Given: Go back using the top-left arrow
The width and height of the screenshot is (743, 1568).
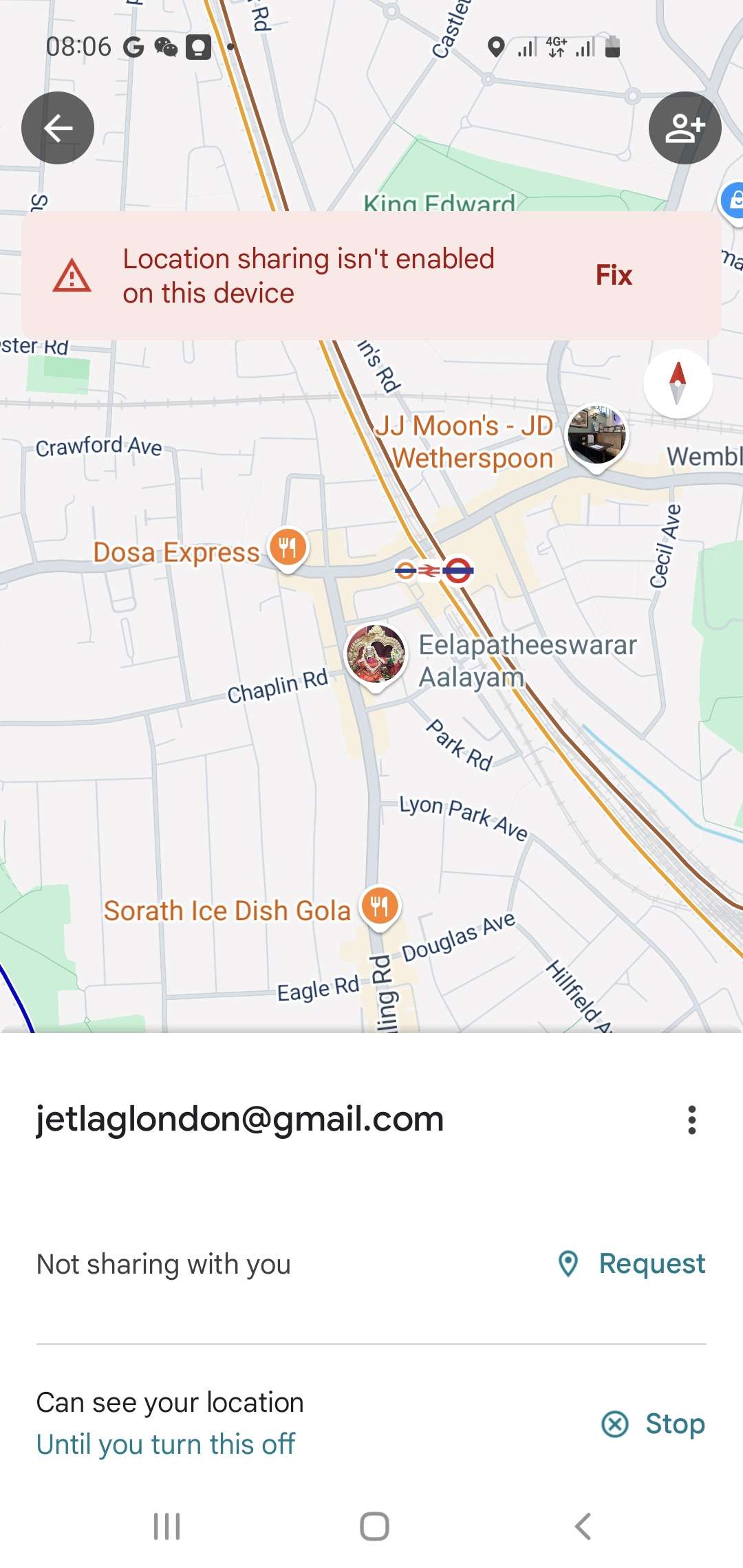Looking at the screenshot, I should [x=58, y=128].
